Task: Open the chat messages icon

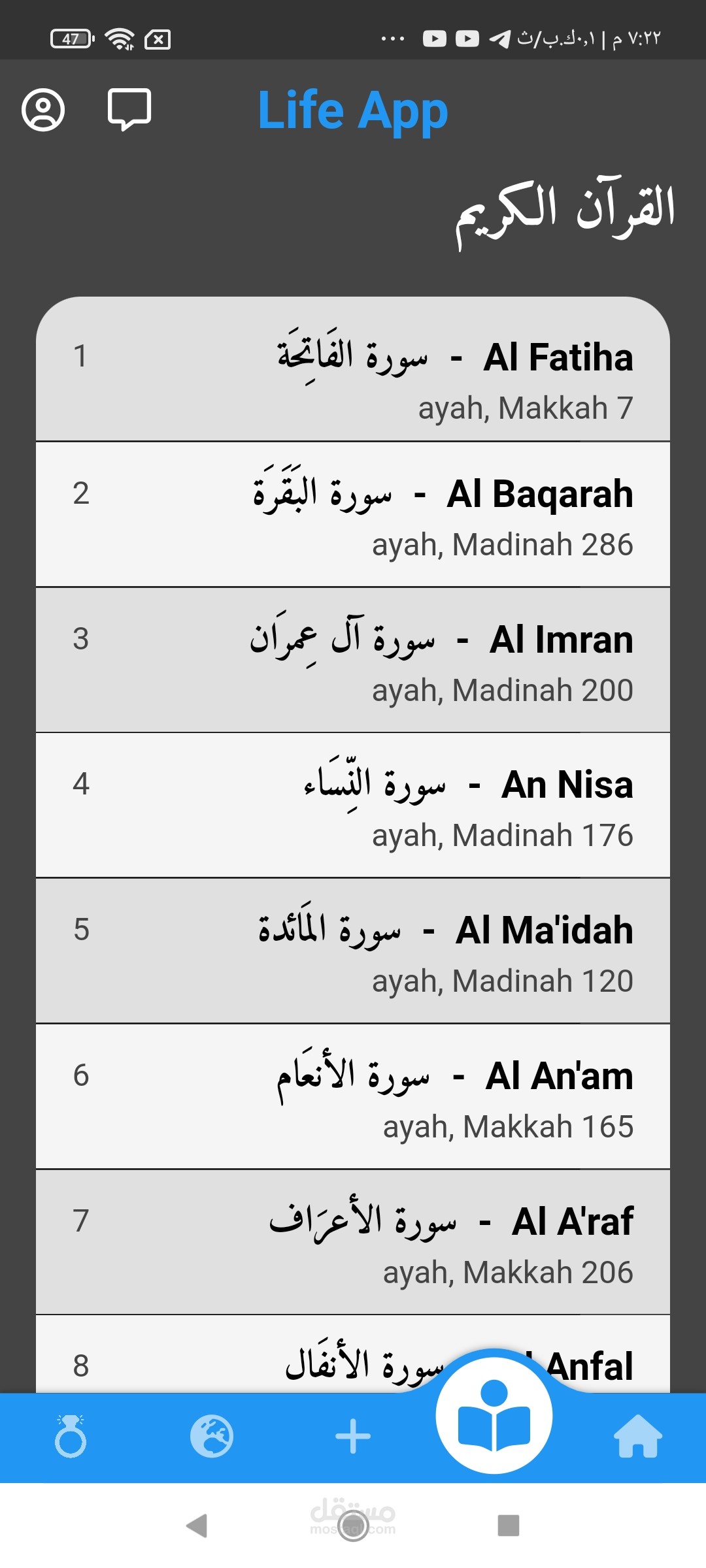Action: click(x=129, y=110)
